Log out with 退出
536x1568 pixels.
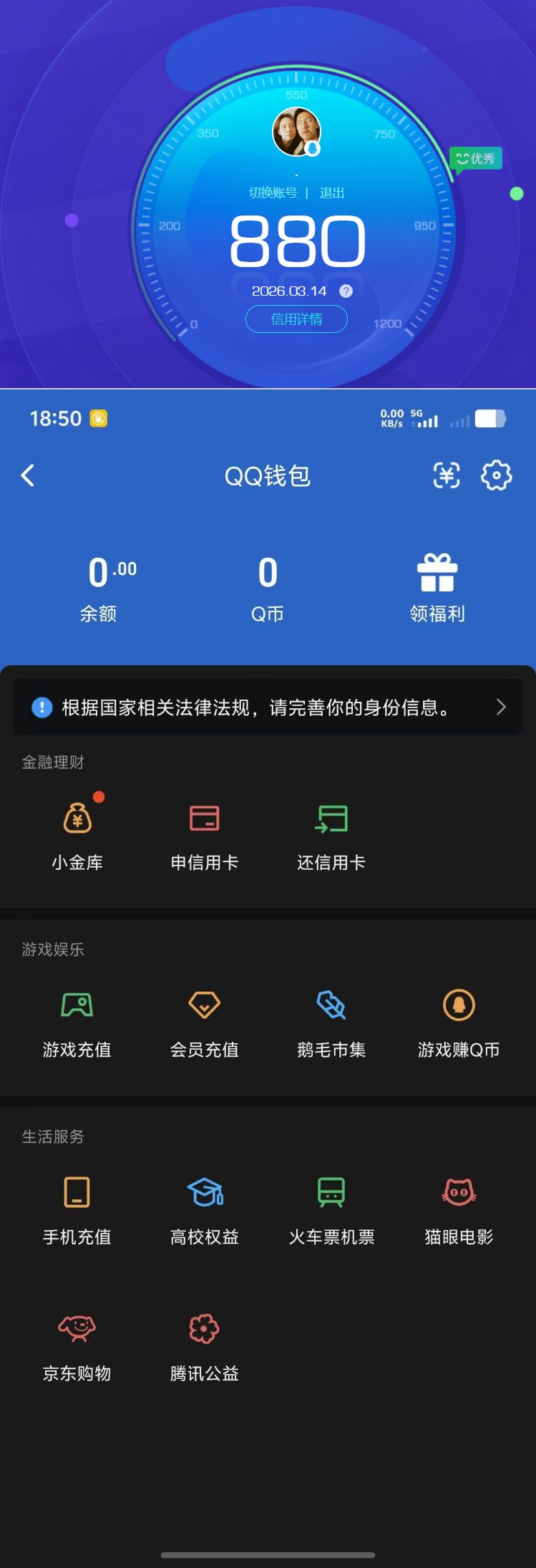tap(332, 193)
